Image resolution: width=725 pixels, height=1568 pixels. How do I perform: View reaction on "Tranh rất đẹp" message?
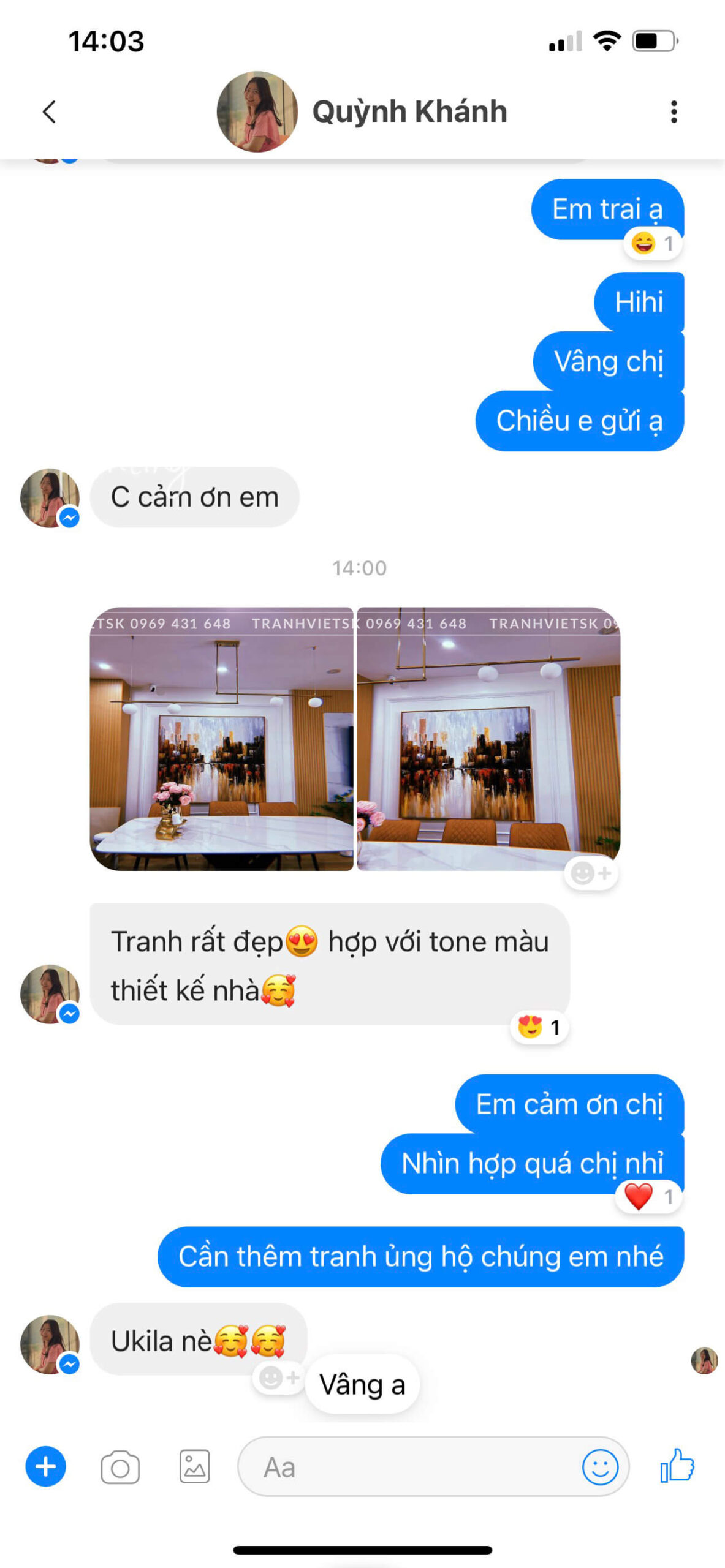tap(539, 1027)
